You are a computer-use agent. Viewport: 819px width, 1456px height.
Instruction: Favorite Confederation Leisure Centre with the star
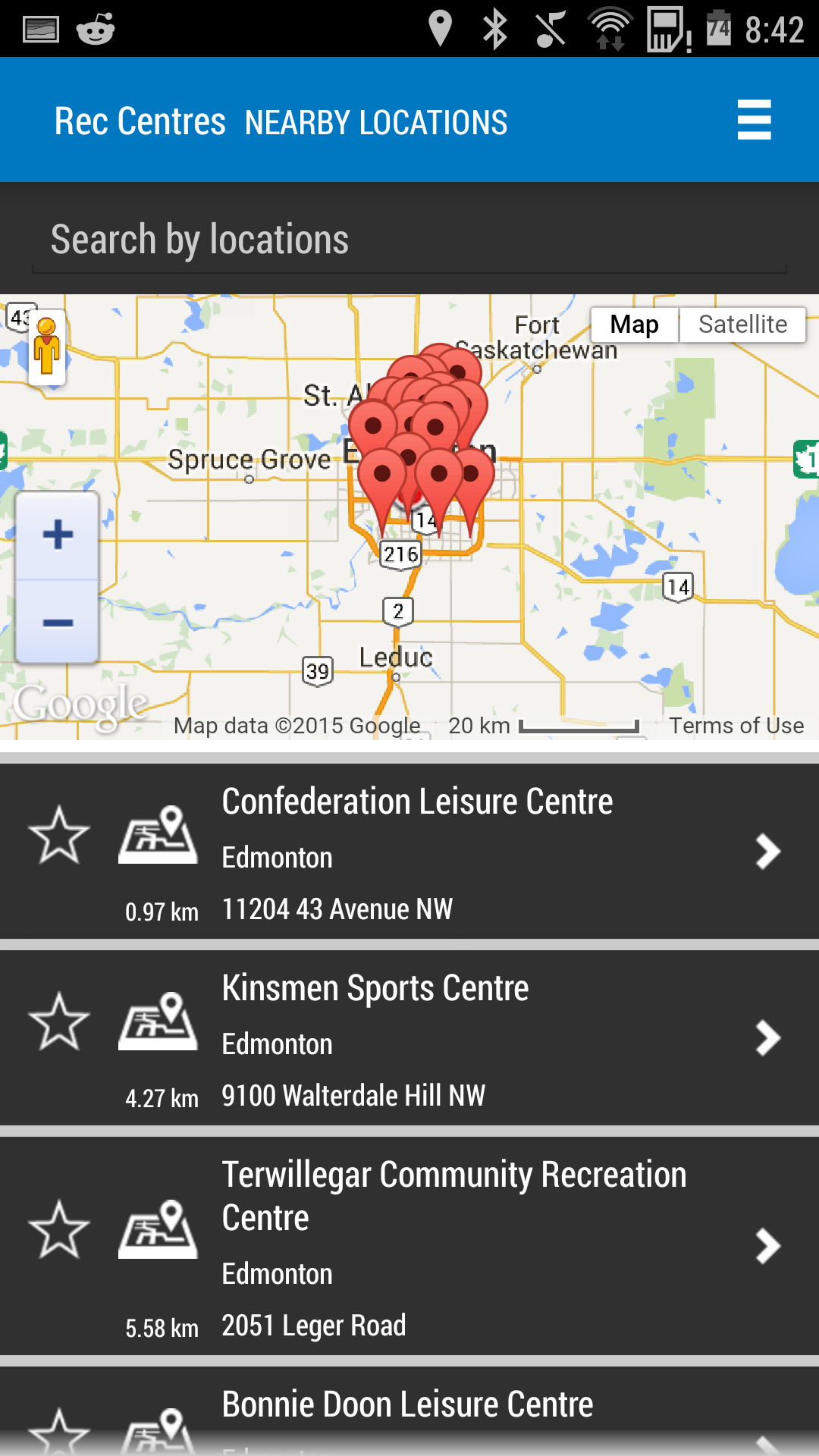pos(59,835)
